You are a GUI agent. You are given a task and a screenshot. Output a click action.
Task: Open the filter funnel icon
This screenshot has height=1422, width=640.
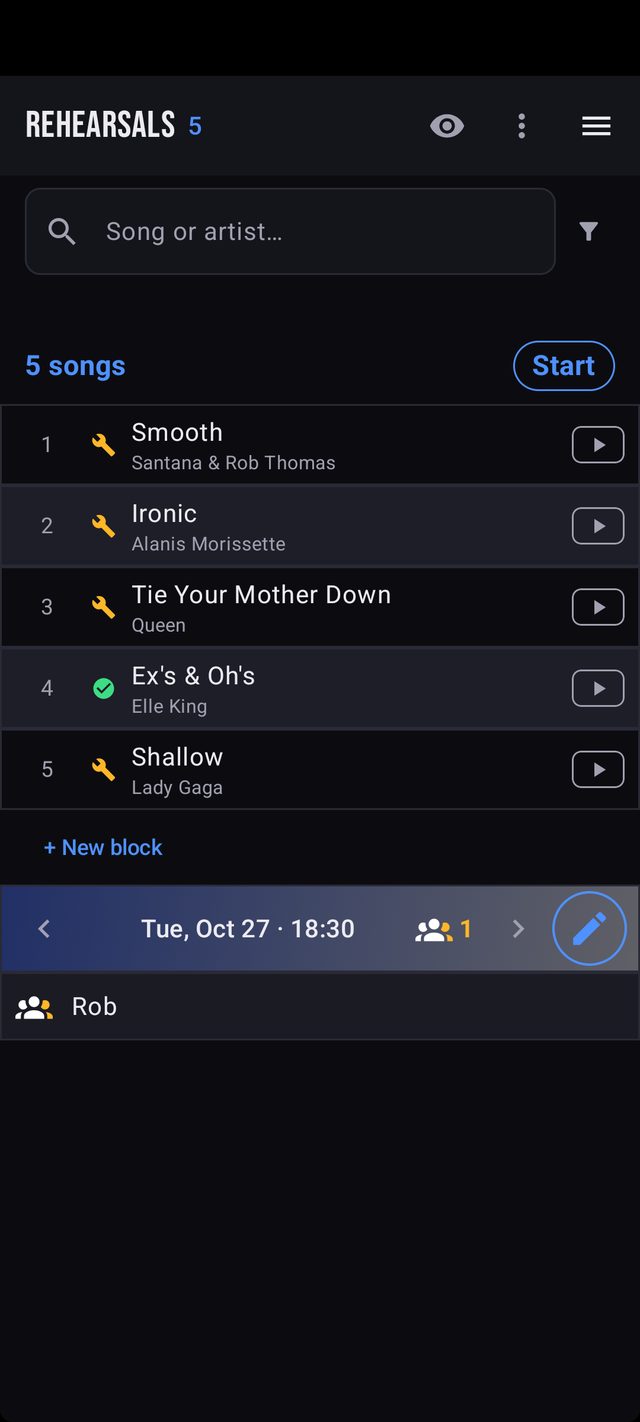click(x=589, y=231)
